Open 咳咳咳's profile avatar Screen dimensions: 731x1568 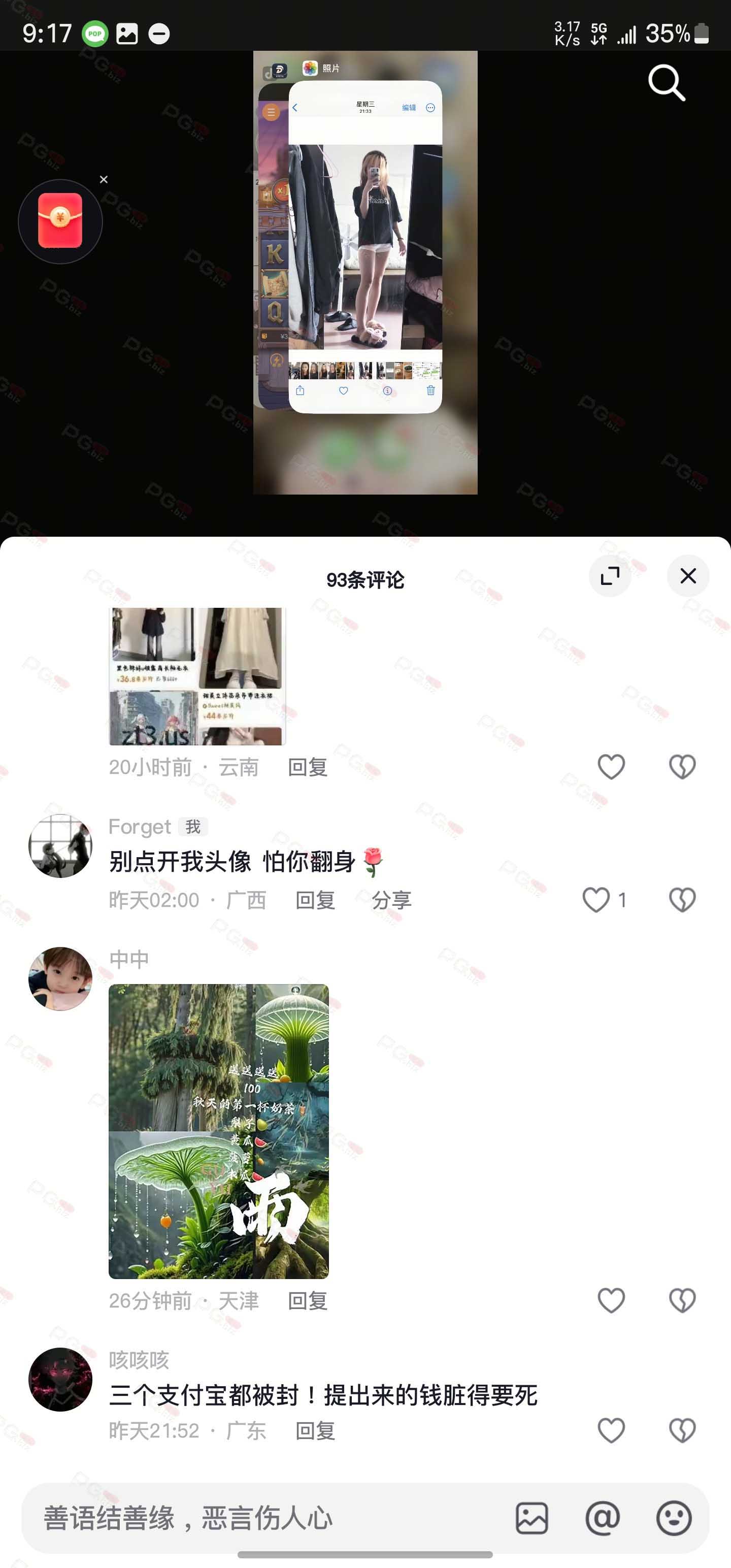pyautogui.click(x=60, y=1379)
